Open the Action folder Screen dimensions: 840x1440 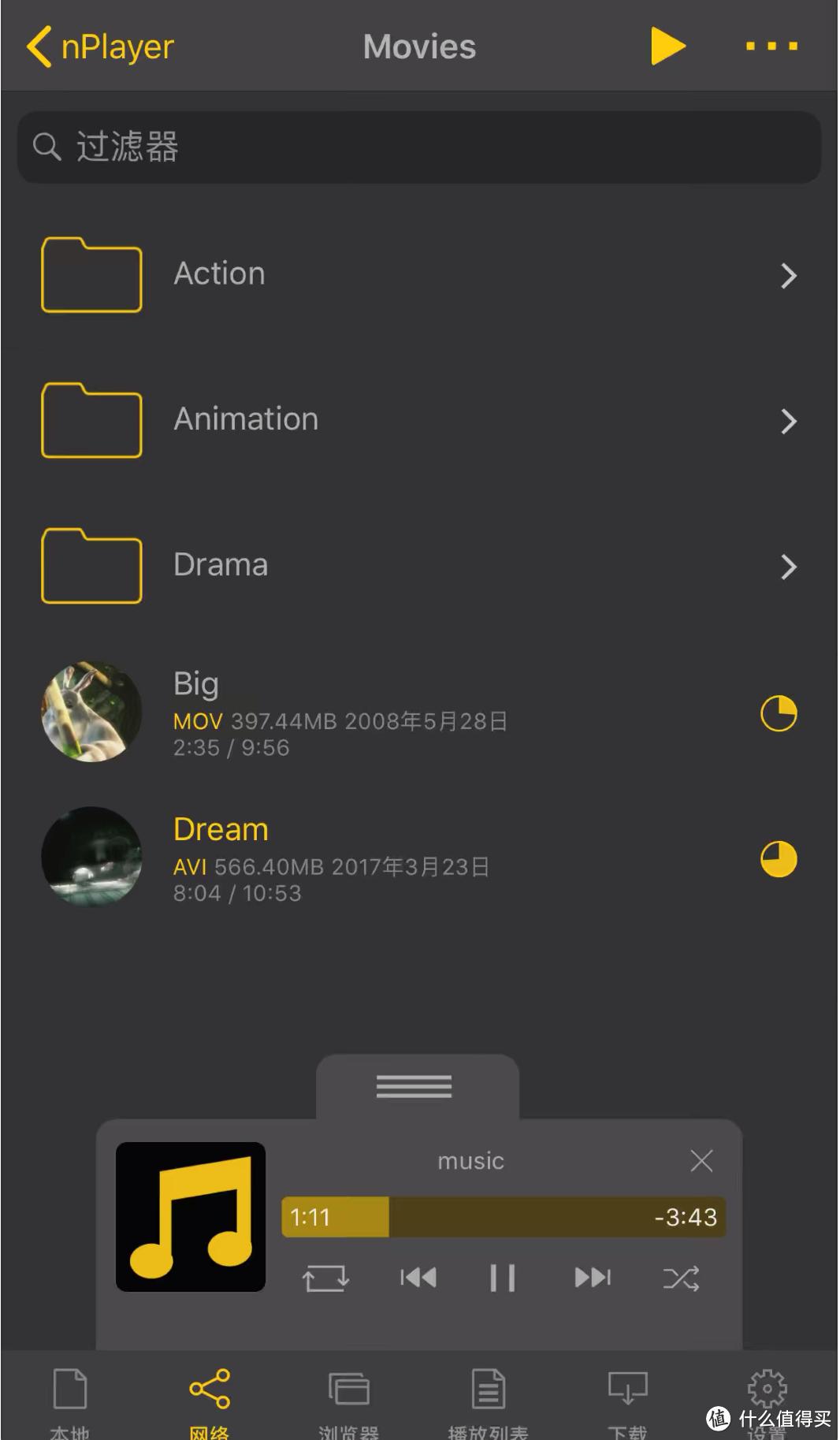click(x=418, y=275)
